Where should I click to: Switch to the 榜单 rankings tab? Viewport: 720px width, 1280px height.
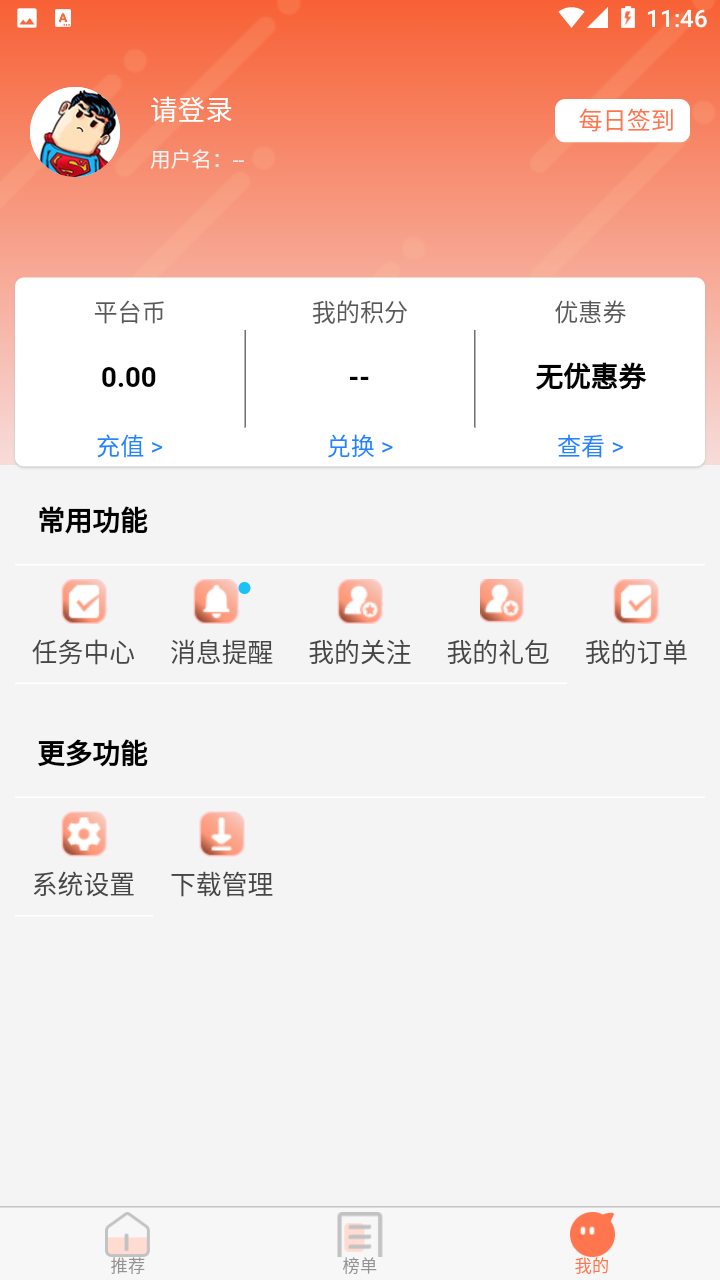(359, 1242)
